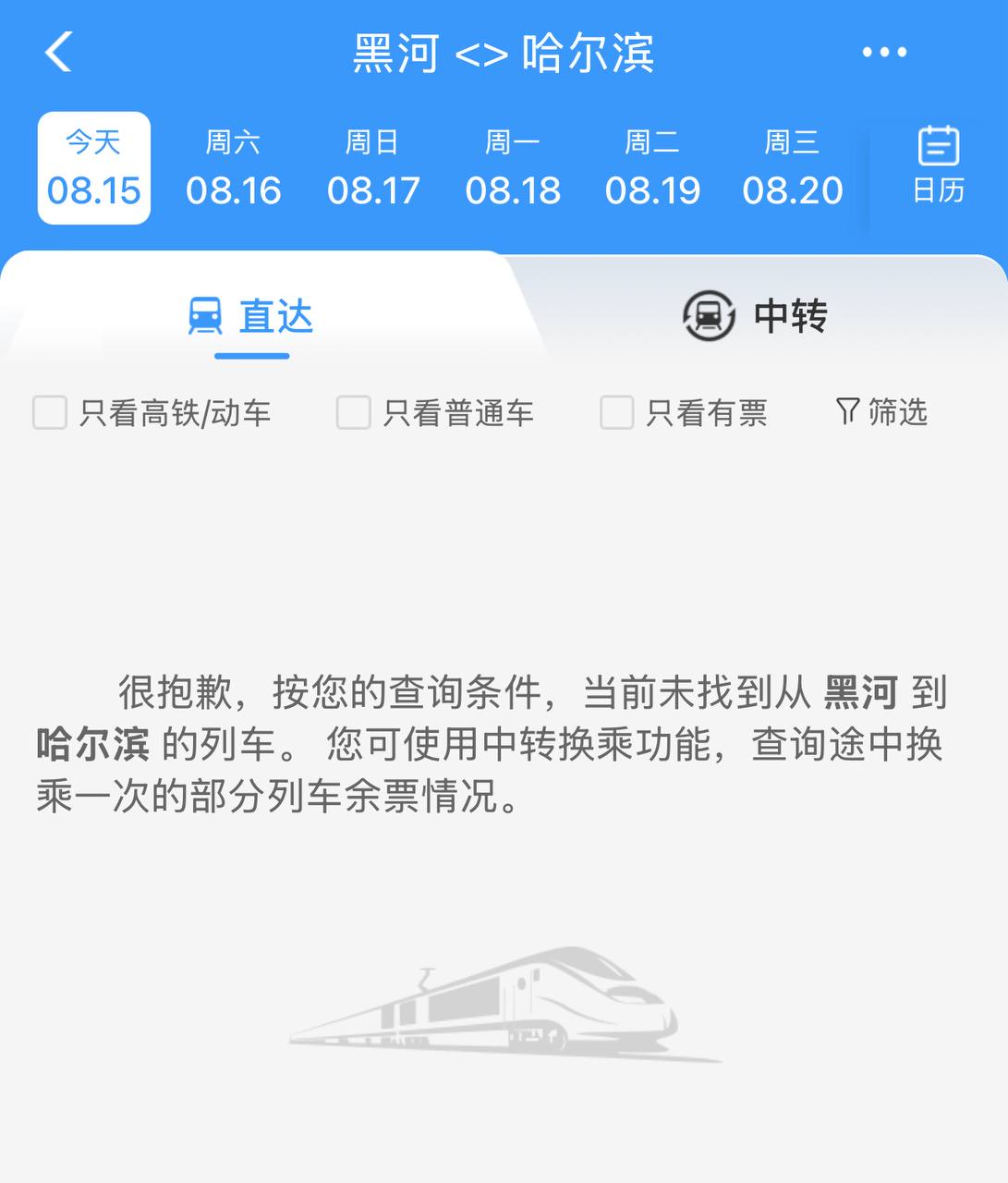Pick Tuesday 08.19
This screenshot has height=1183, width=1008.
(652, 168)
